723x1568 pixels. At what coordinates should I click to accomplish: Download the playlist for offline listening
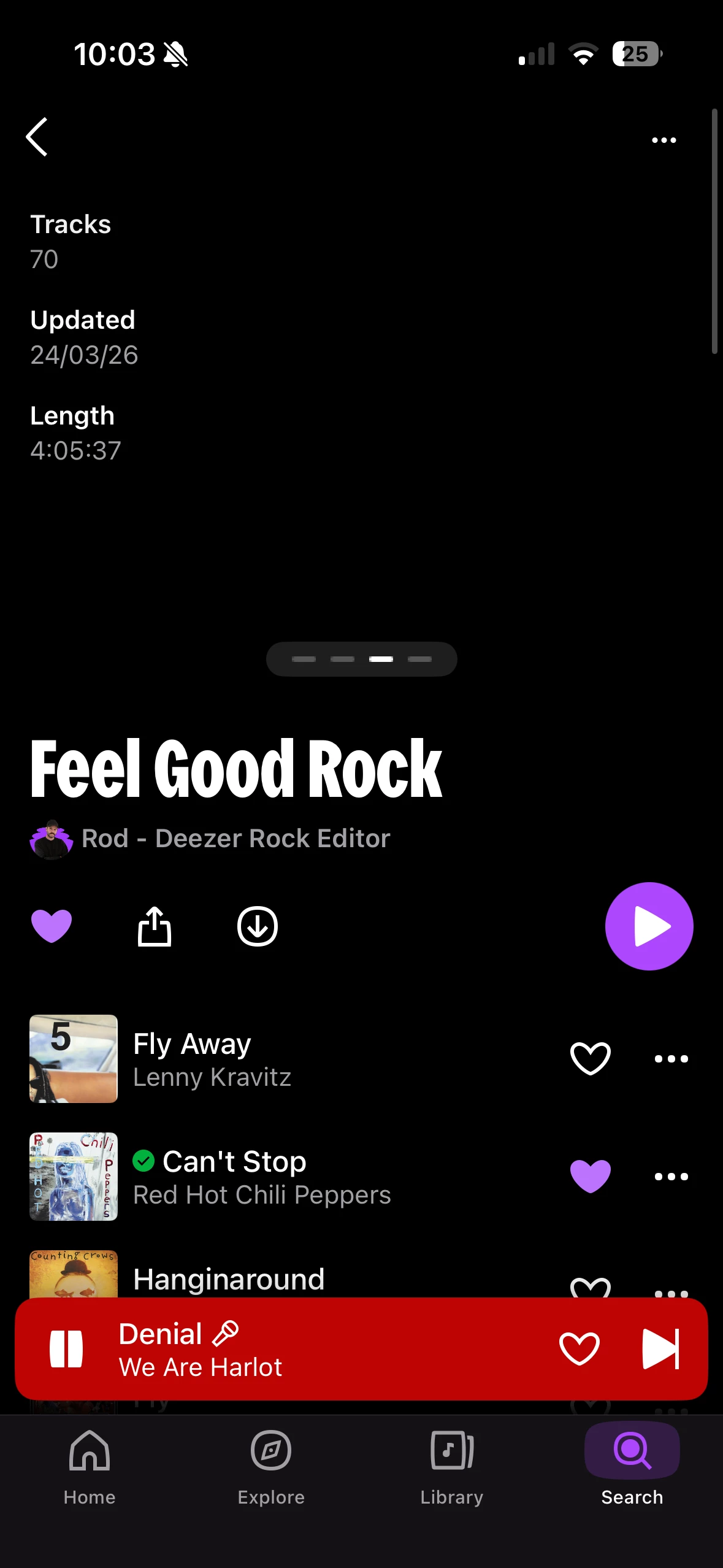tap(257, 926)
